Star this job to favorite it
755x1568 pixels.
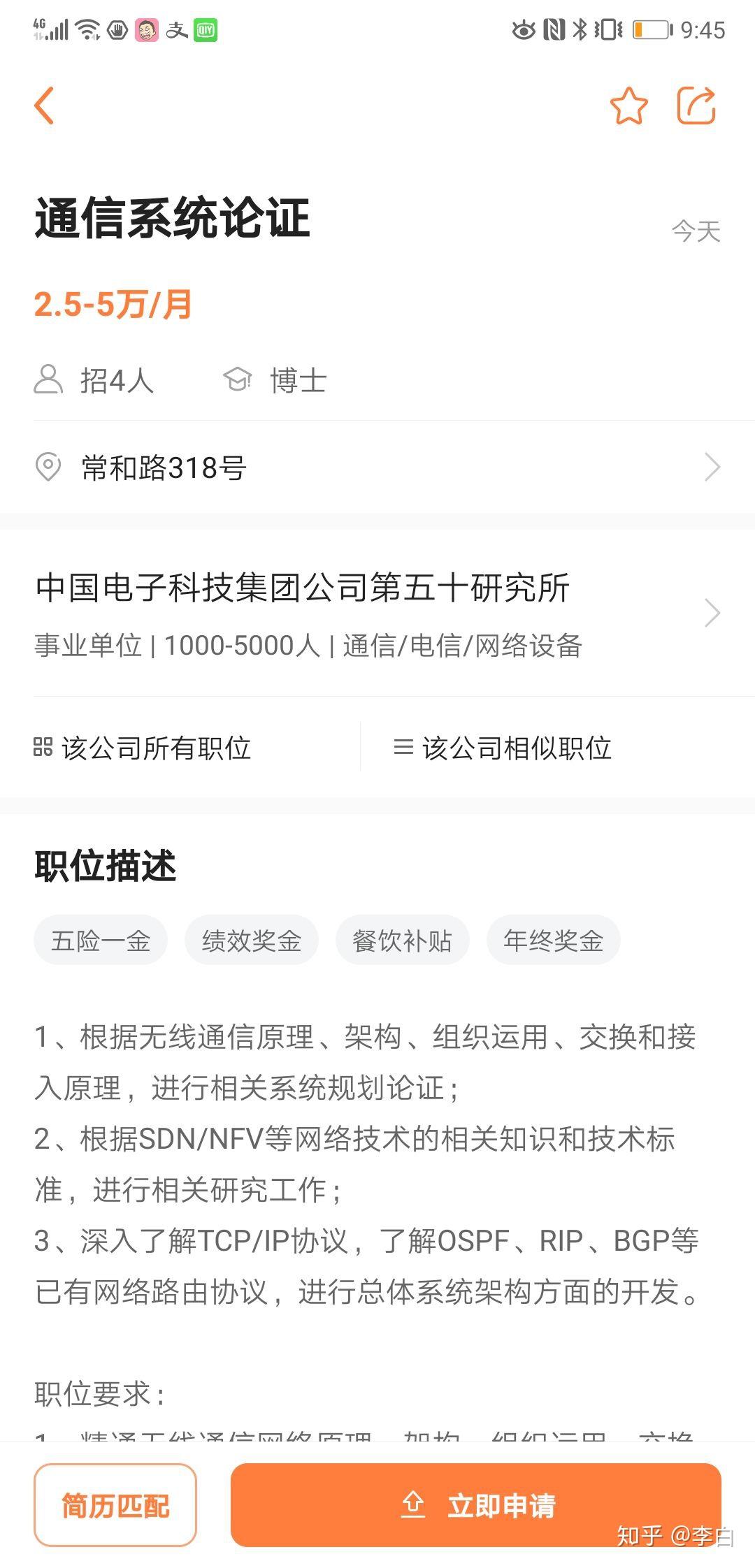(x=628, y=106)
